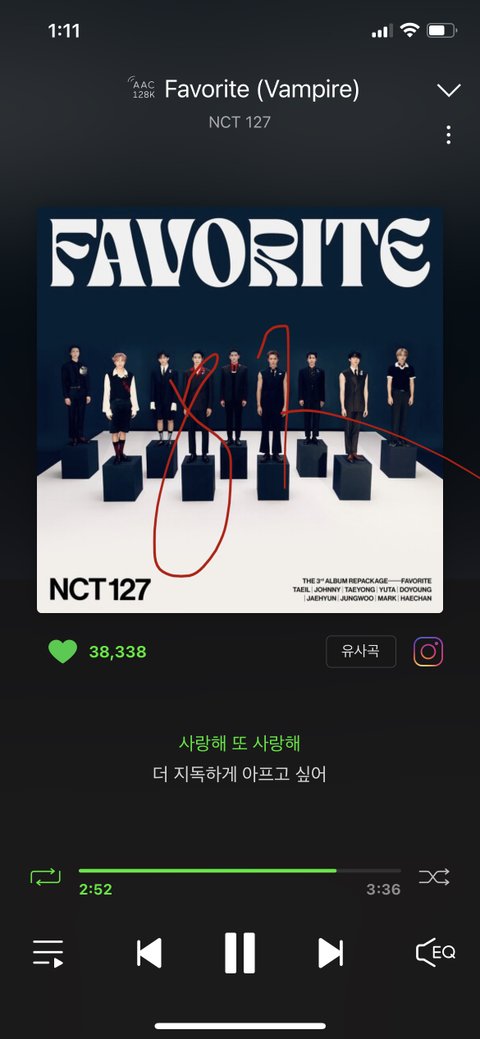This screenshot has height=1039, width=480.
Task: Skip to the next track
Action: click(x=330, y=954)
